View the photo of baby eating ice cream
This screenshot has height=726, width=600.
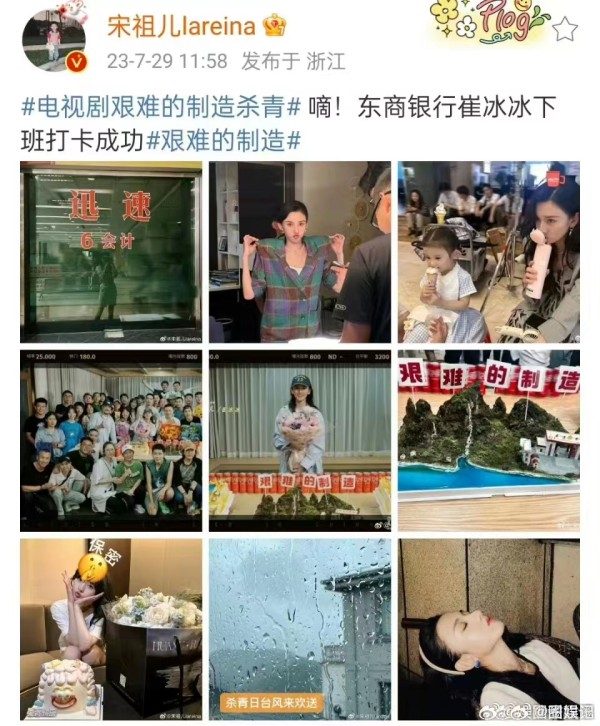[x=488, y=252]
